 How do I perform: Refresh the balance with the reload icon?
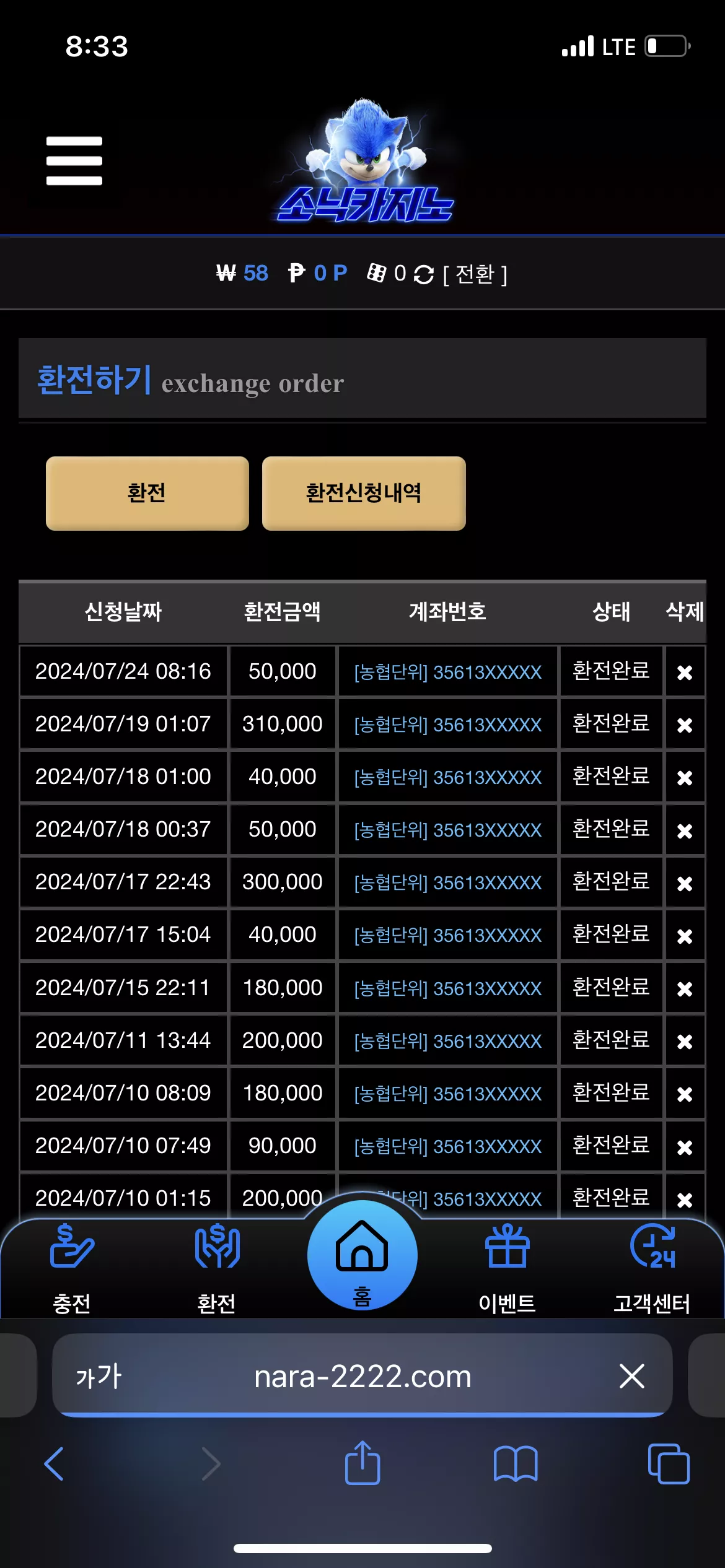click(x=424, y=274)
